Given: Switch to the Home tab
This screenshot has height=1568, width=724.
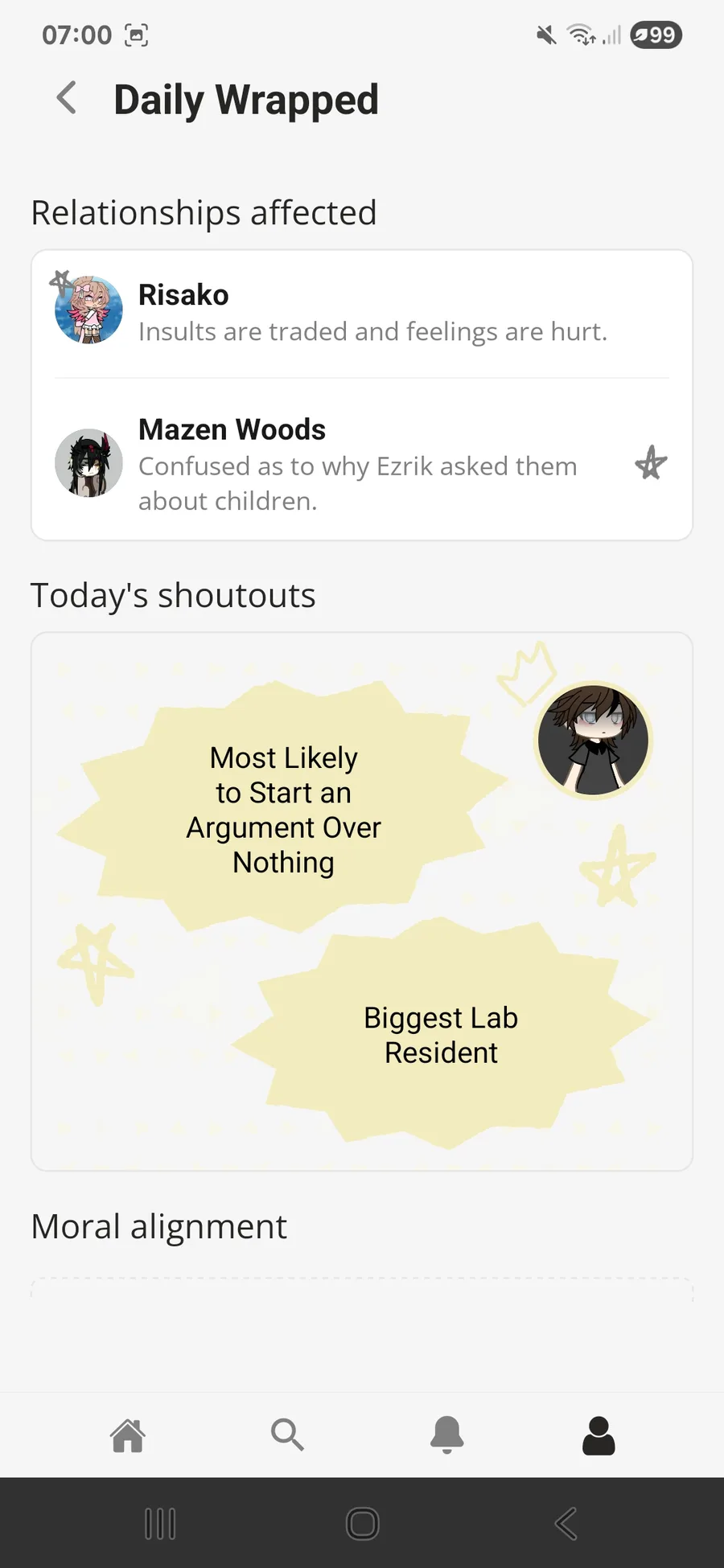Looking at the screenshot, I should (x=128, y=1435).
